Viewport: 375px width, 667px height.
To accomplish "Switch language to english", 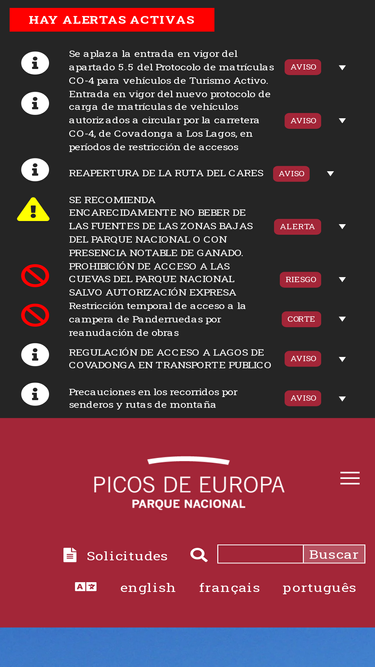I will click(148, 587).
